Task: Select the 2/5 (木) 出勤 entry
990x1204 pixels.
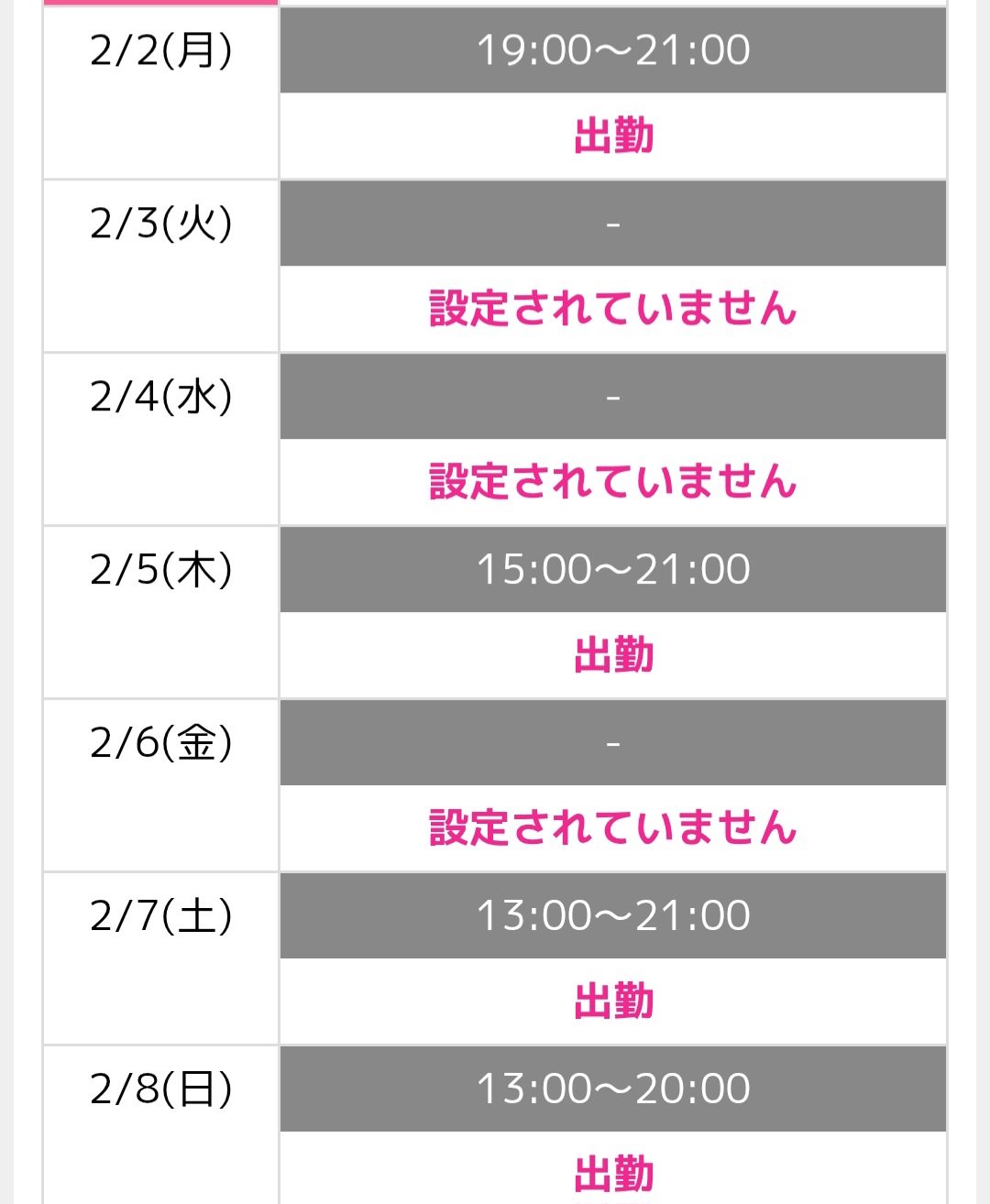Action: [613, 655]
